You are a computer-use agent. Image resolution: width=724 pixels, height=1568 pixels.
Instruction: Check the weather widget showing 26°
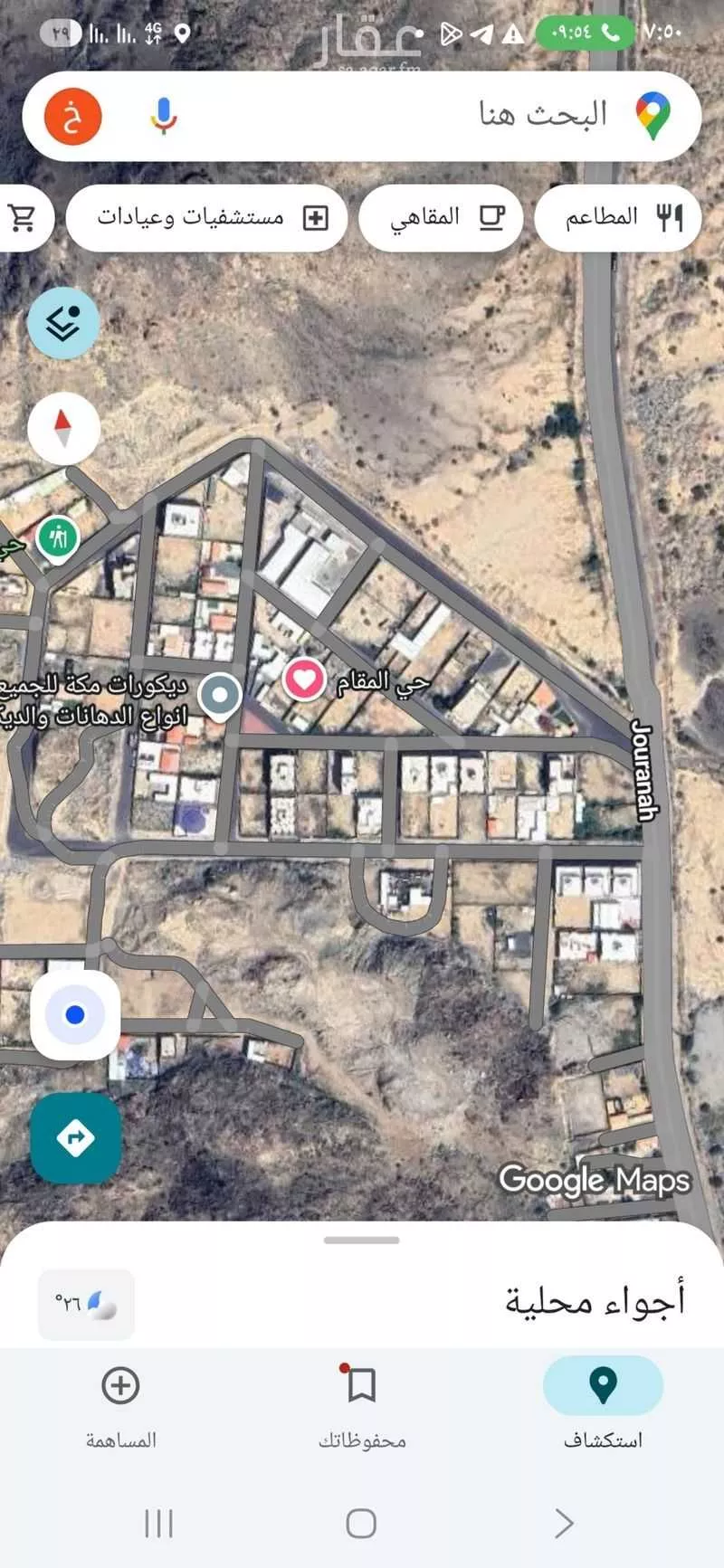(86, 1304)
